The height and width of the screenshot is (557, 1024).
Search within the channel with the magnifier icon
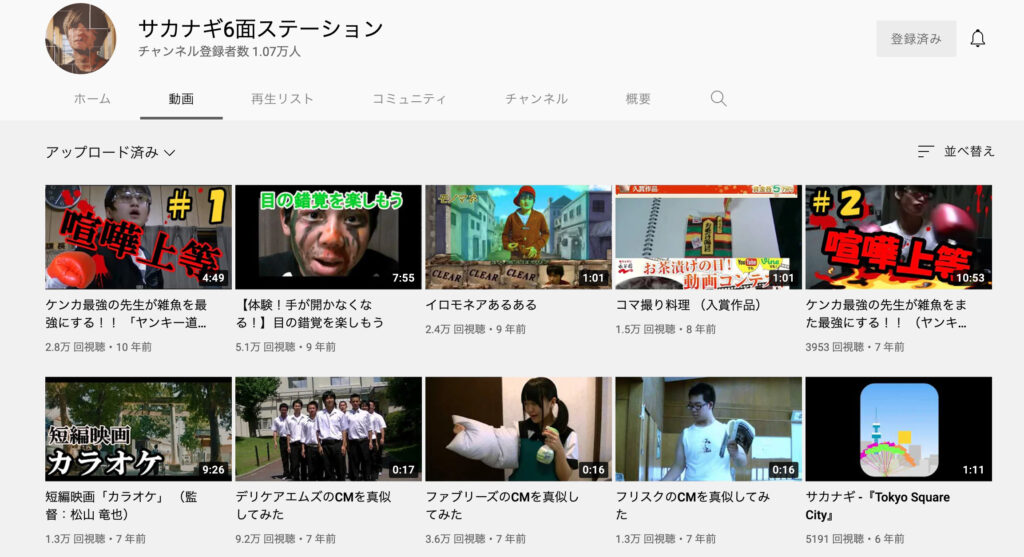[718, 99]
